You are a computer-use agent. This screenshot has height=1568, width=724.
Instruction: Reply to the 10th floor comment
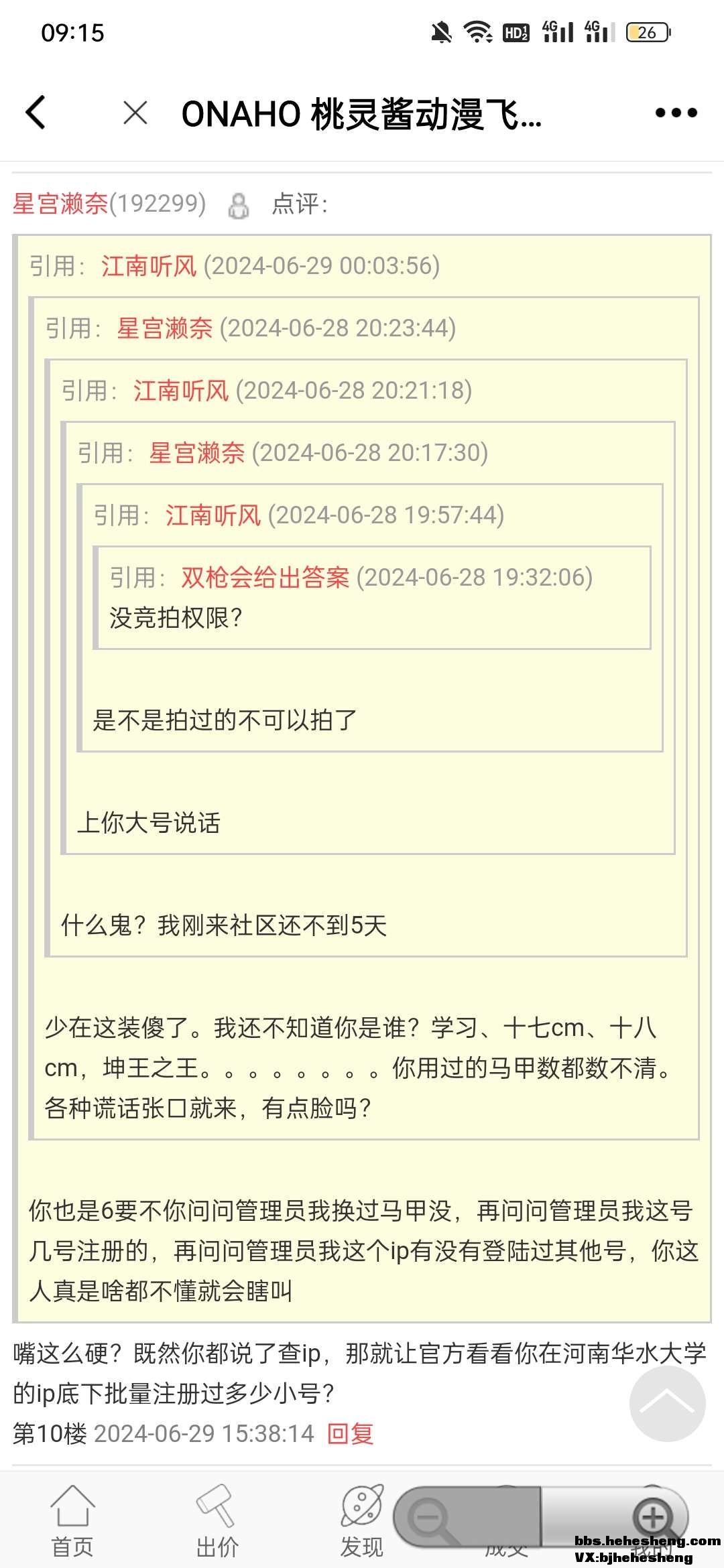[x=350, y=1433]
